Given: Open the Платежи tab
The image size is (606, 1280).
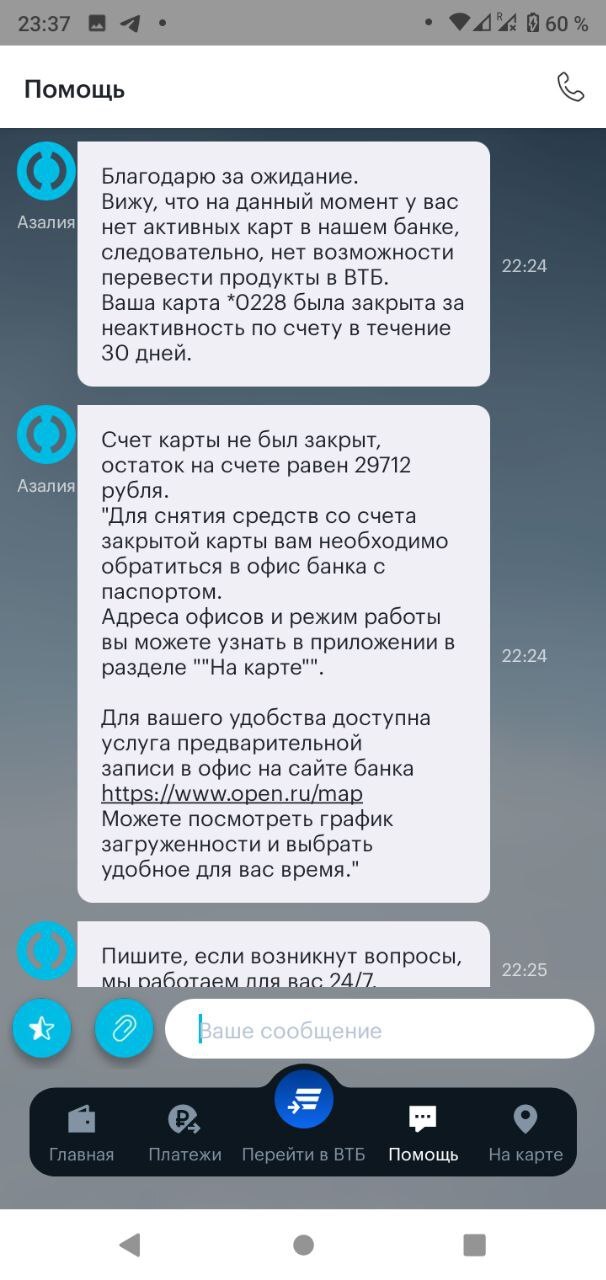Looking at the screenshot, I should 184,1133.
